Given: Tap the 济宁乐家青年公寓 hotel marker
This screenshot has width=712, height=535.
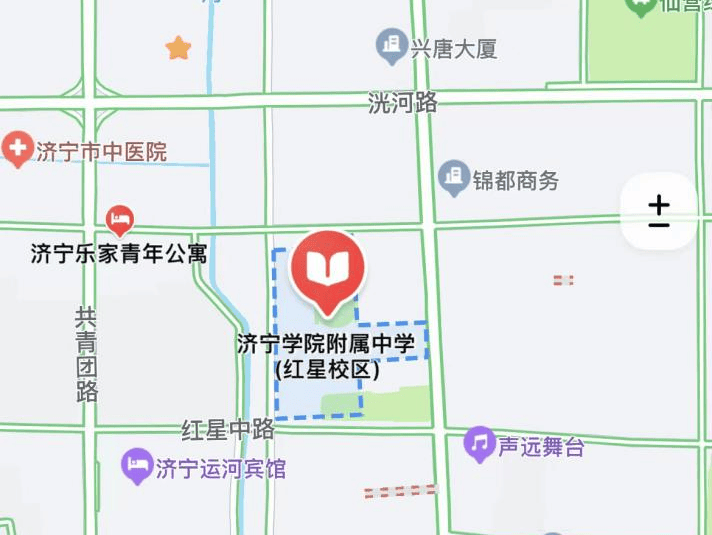Looking at the screenshot, I should click(x=120, y=219).
